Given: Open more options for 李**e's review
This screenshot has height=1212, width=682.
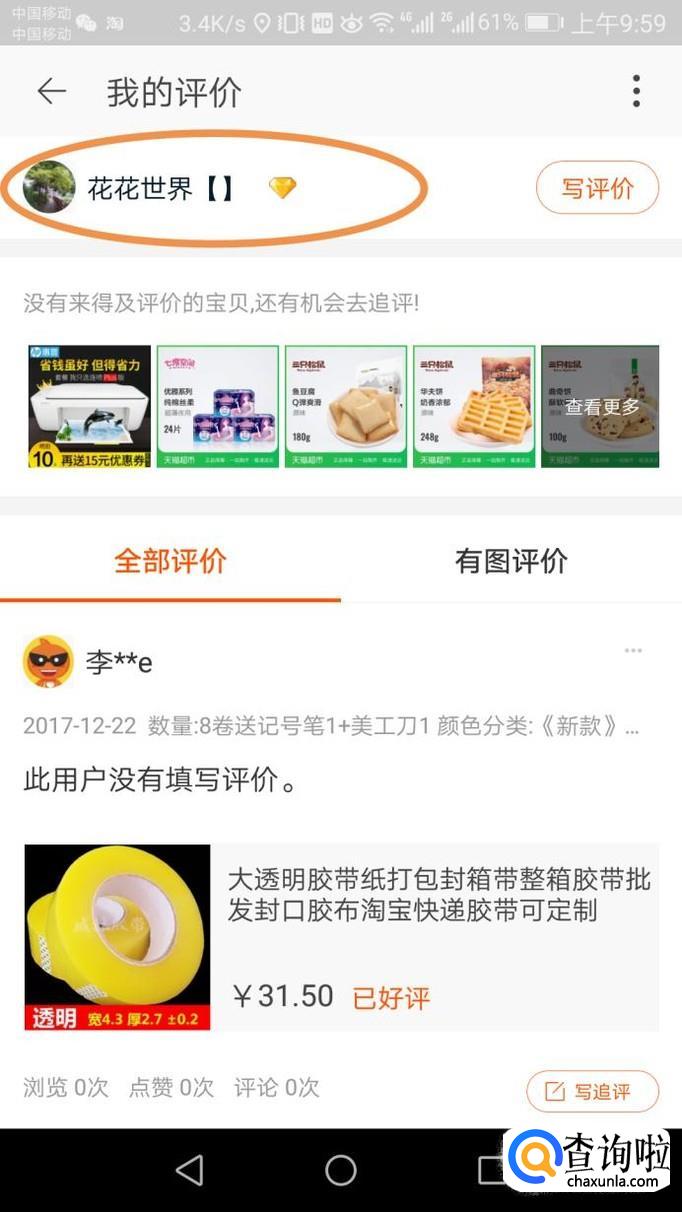Looking at the screenshot, I should point(633,652).
